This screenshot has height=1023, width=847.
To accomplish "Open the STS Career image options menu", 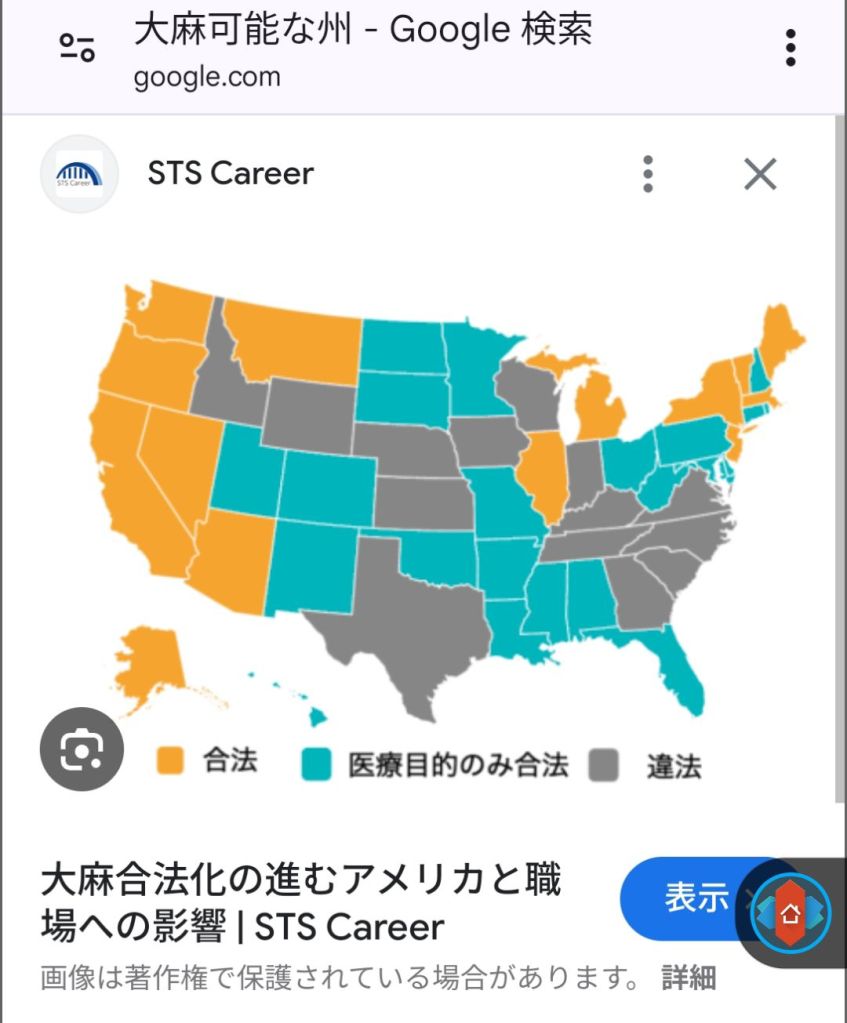I will pos(648,174).
